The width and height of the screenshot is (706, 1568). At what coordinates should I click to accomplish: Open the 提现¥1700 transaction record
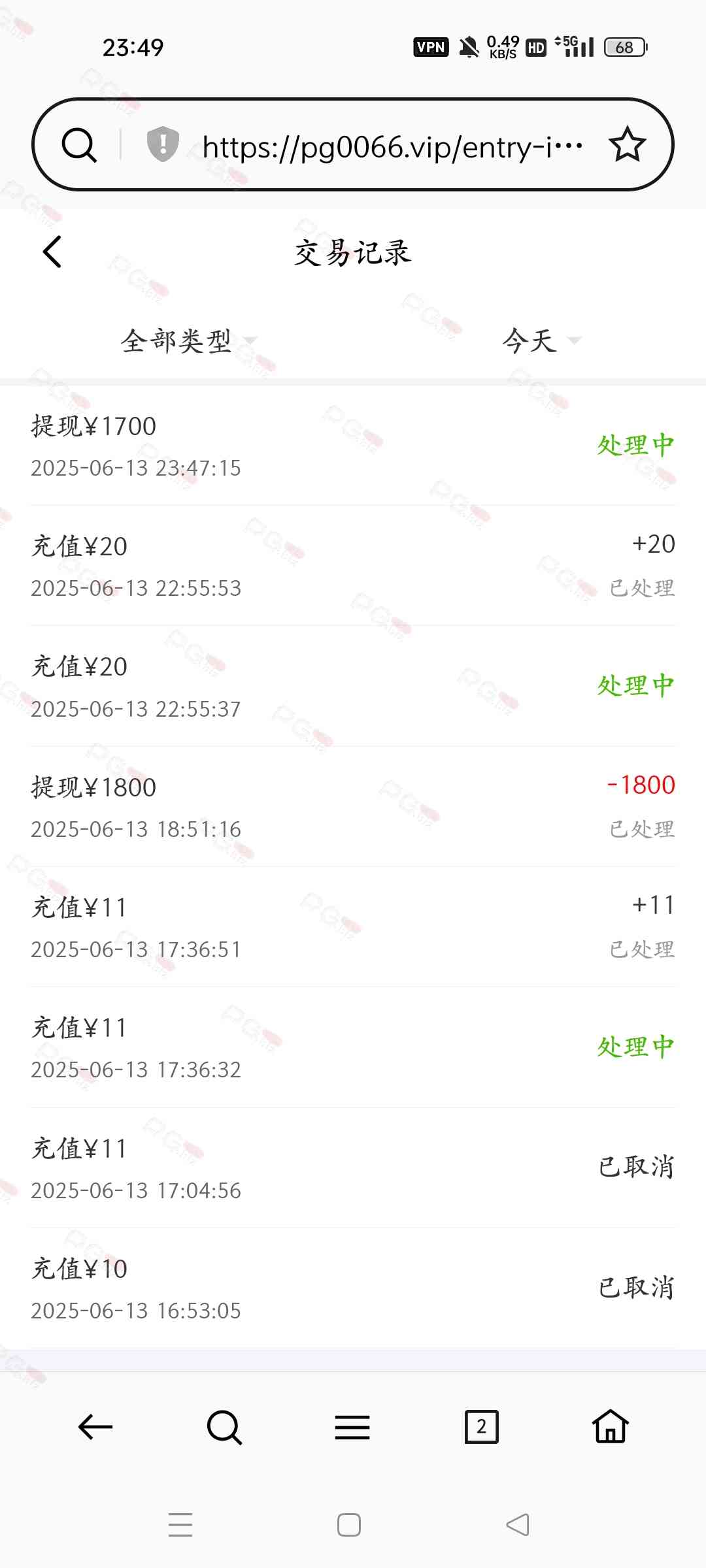(x=353, y=446)
